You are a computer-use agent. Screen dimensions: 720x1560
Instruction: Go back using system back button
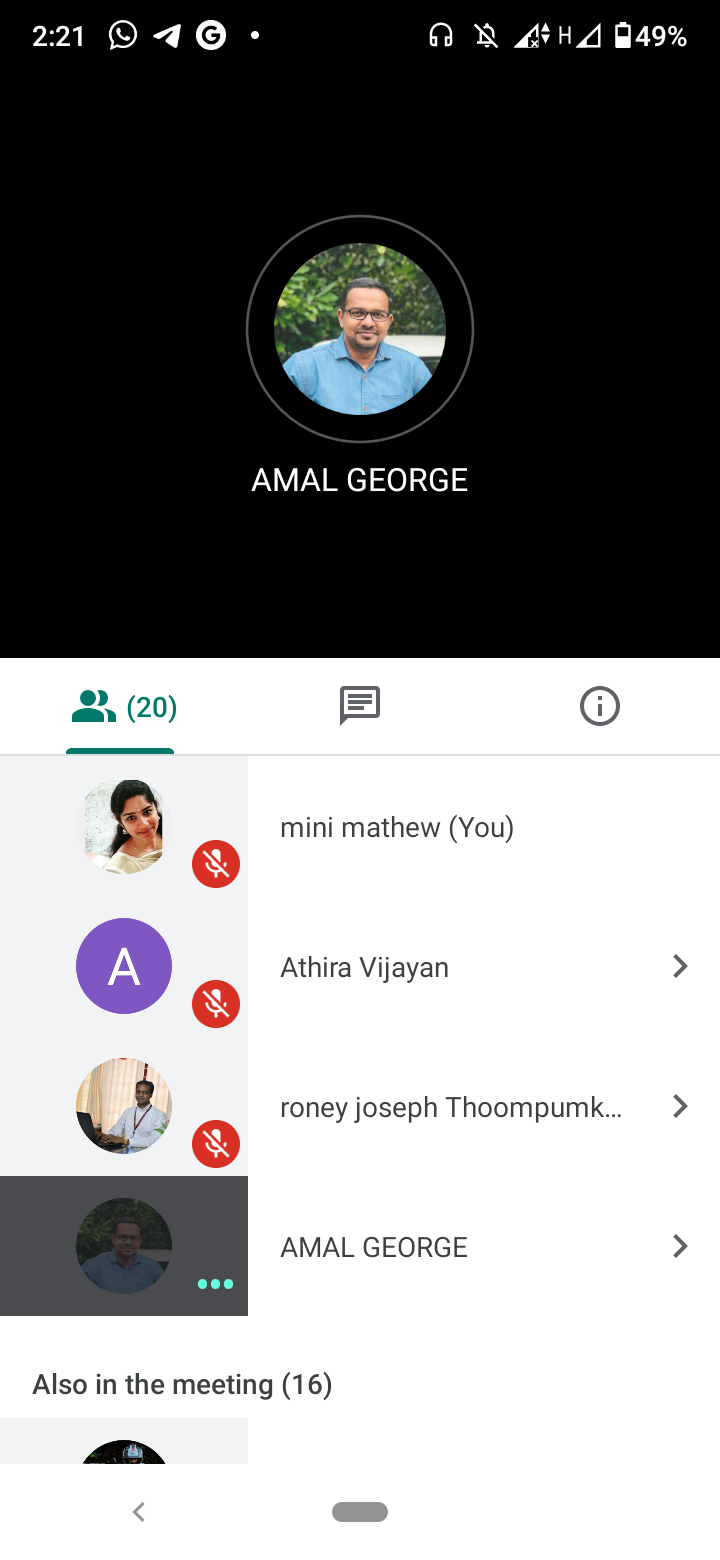pyautogui.click(x=139, y=1512)
